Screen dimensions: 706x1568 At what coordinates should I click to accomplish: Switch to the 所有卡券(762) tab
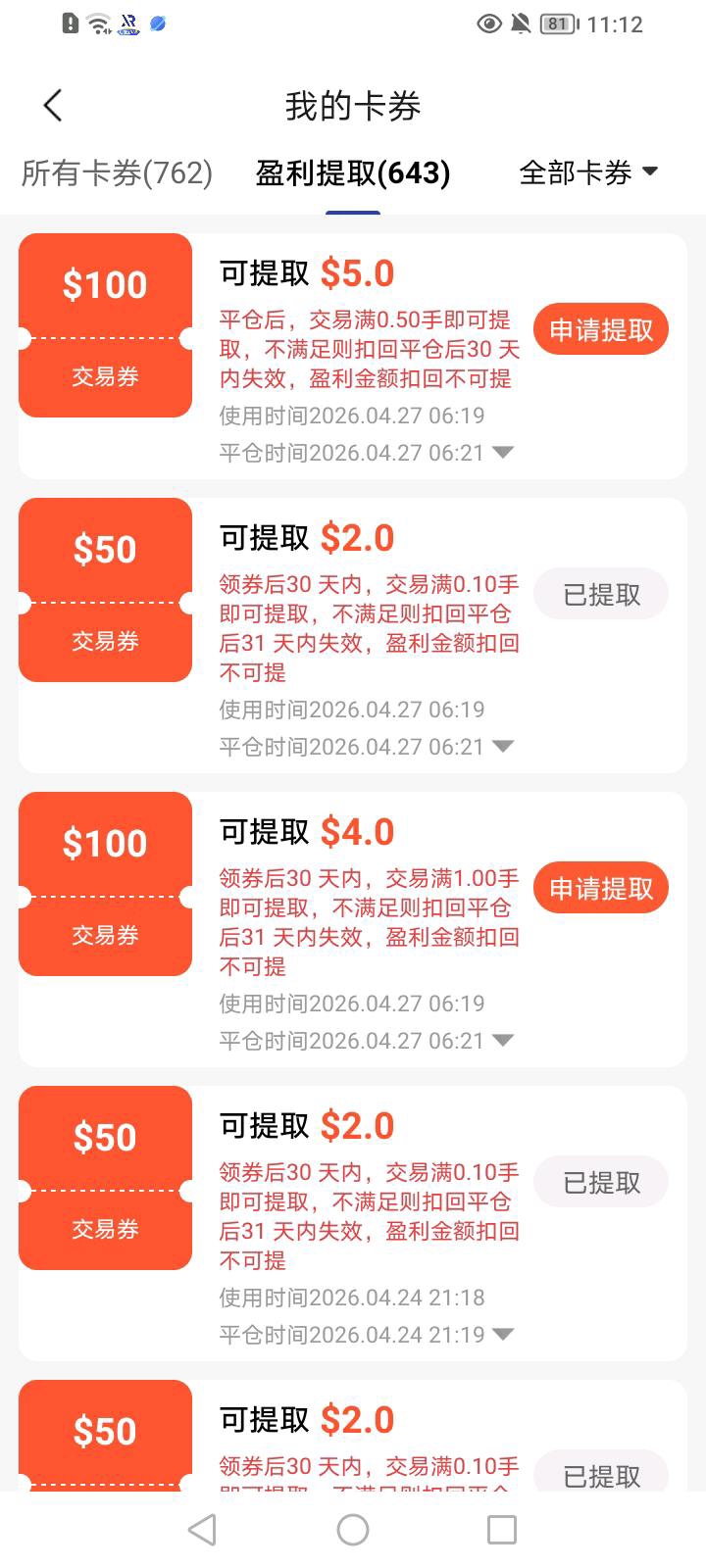point(117,173)
